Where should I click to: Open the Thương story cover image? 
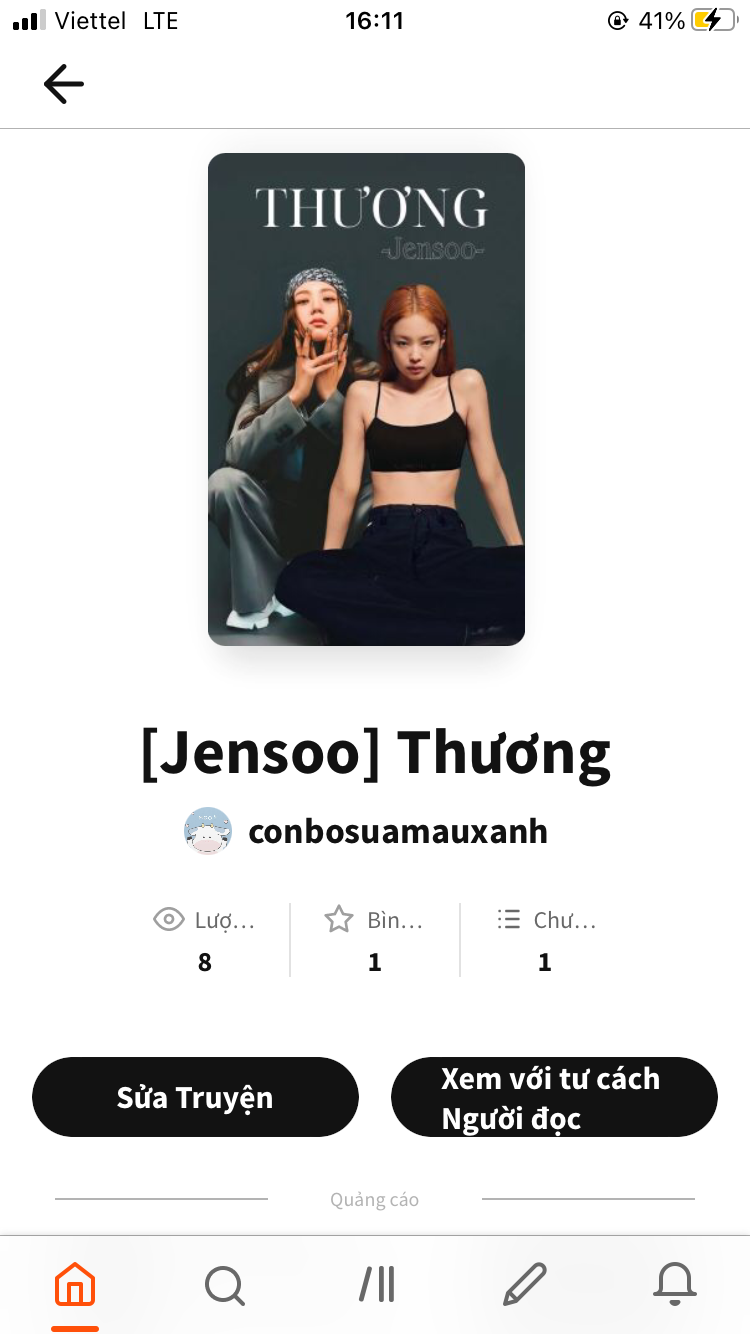click(366, 399)
